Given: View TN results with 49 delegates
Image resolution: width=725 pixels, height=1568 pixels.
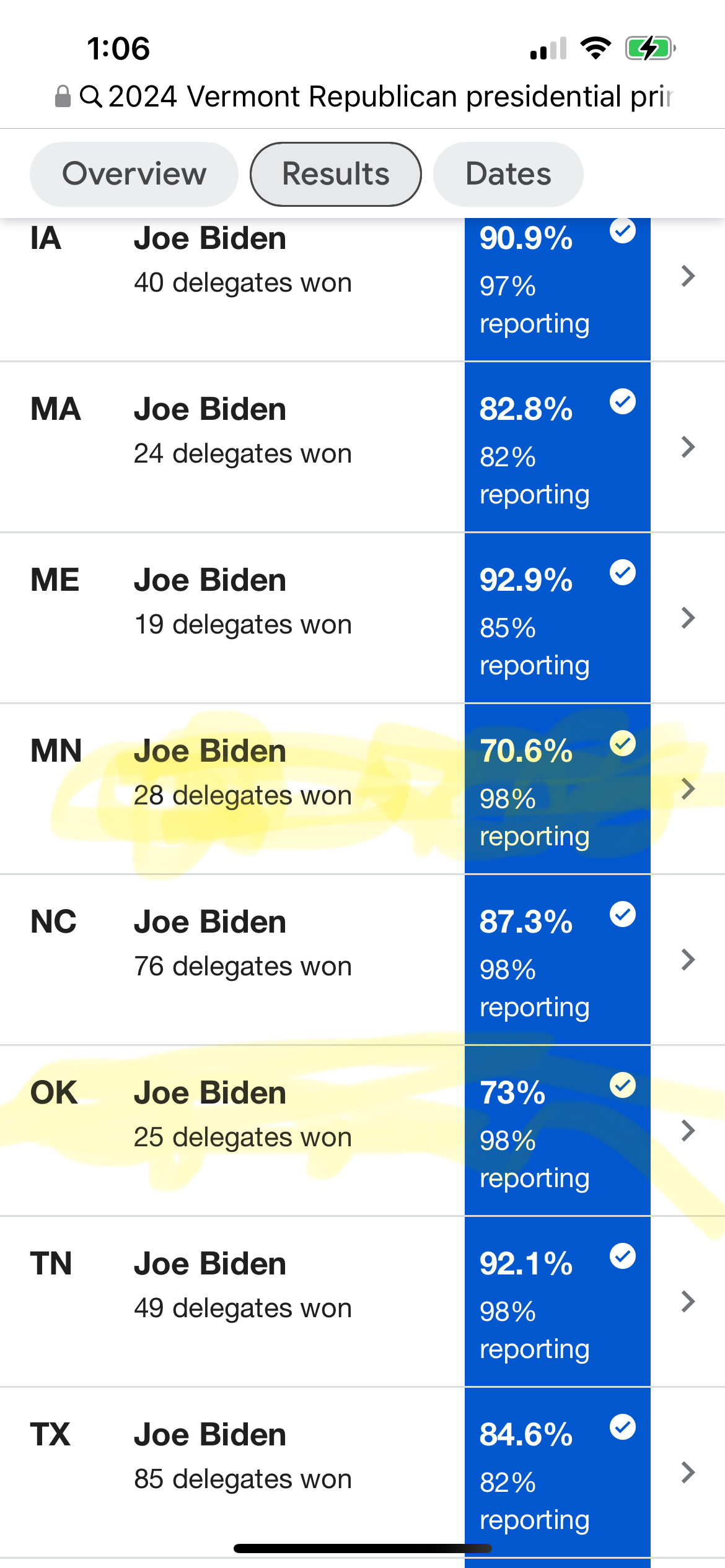Looking at the screenshot, I should click(x=362, y=1302).
